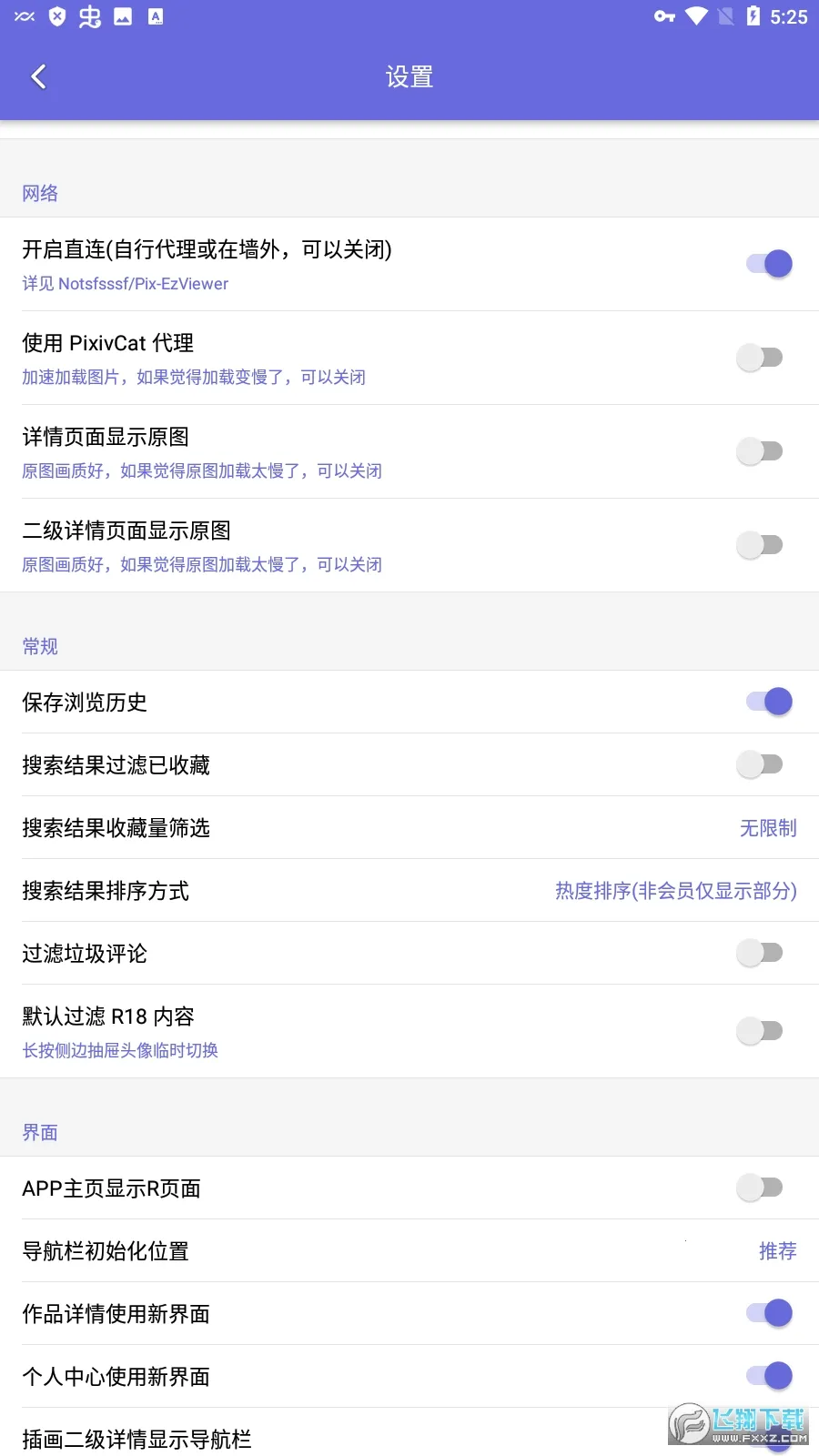Switch on 默认过滤 R18 内容
The height and width of the screenshot is (1456, 819).
761,1031
